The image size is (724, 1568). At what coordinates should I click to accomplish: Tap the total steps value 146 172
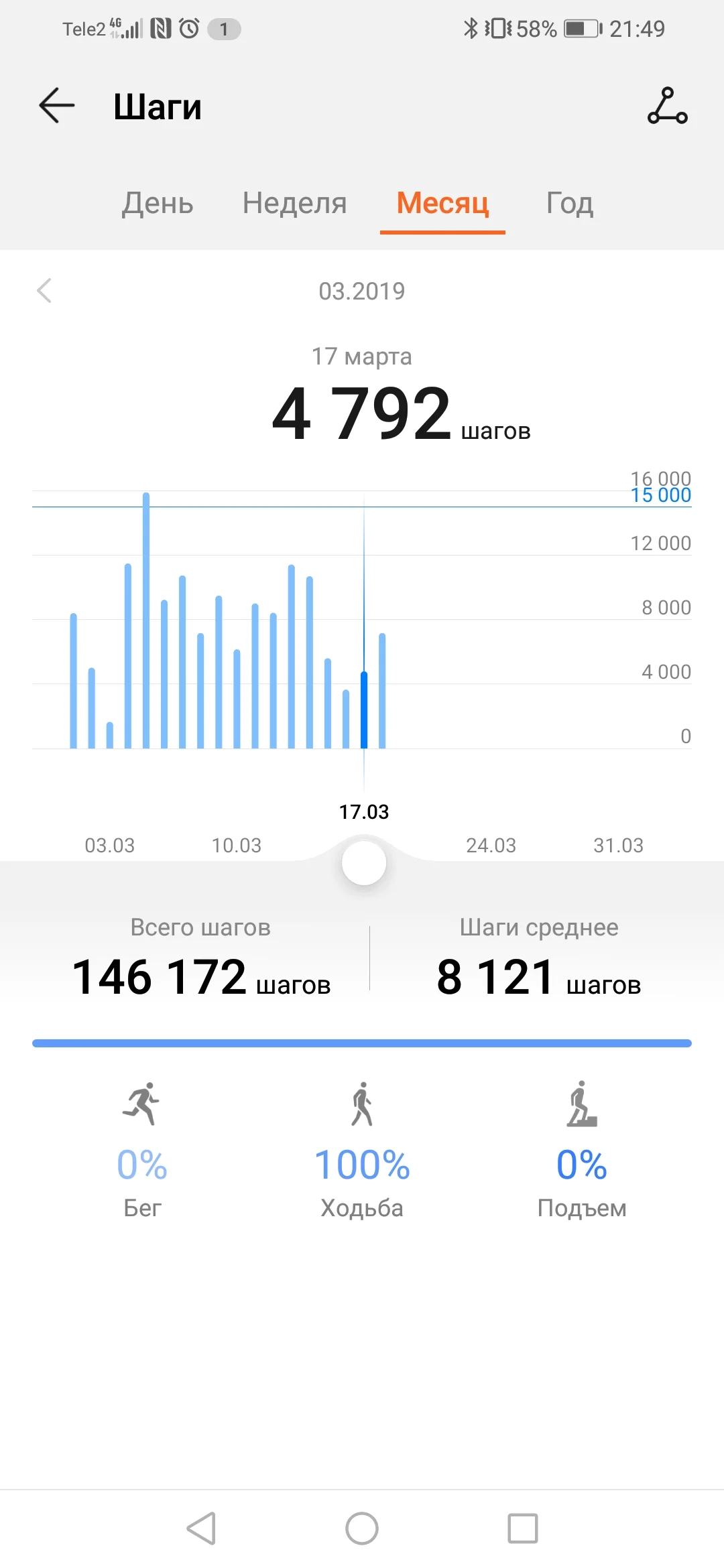click(162, 974)
